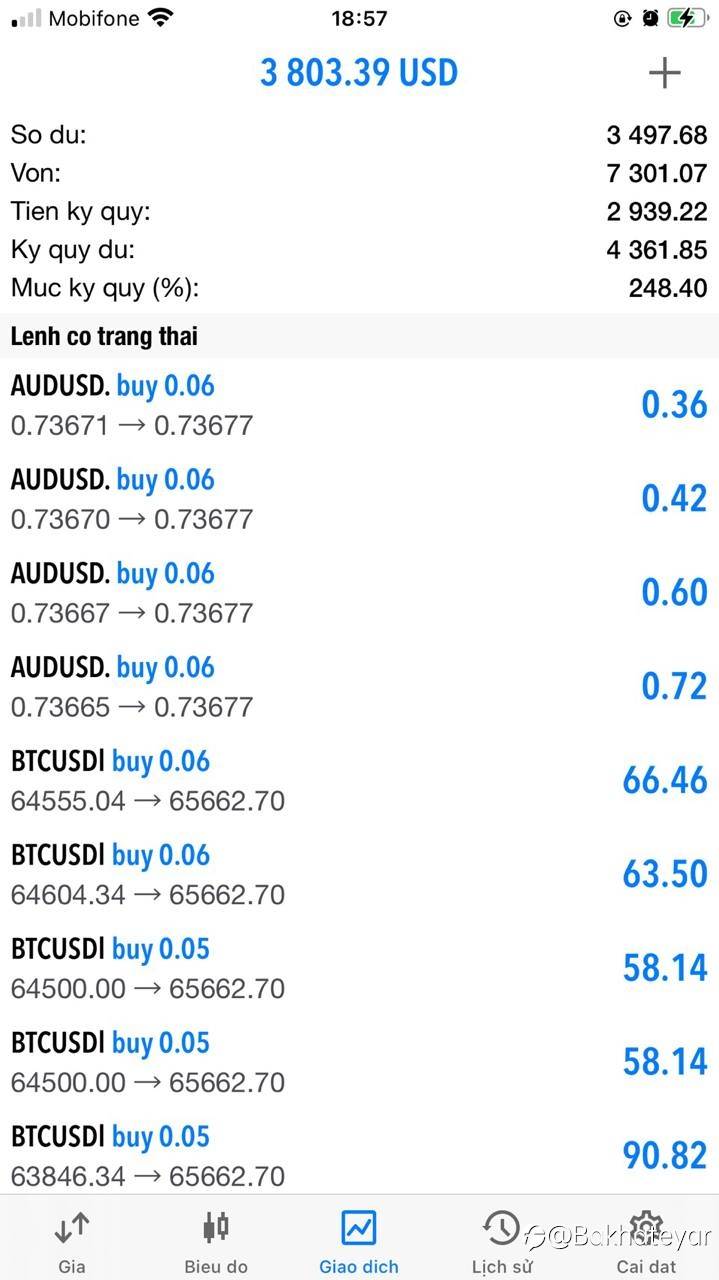Viewport: 719px width, 1280px height.
Task: Open the Cai dat settings tab
Action: point(646,1240)
